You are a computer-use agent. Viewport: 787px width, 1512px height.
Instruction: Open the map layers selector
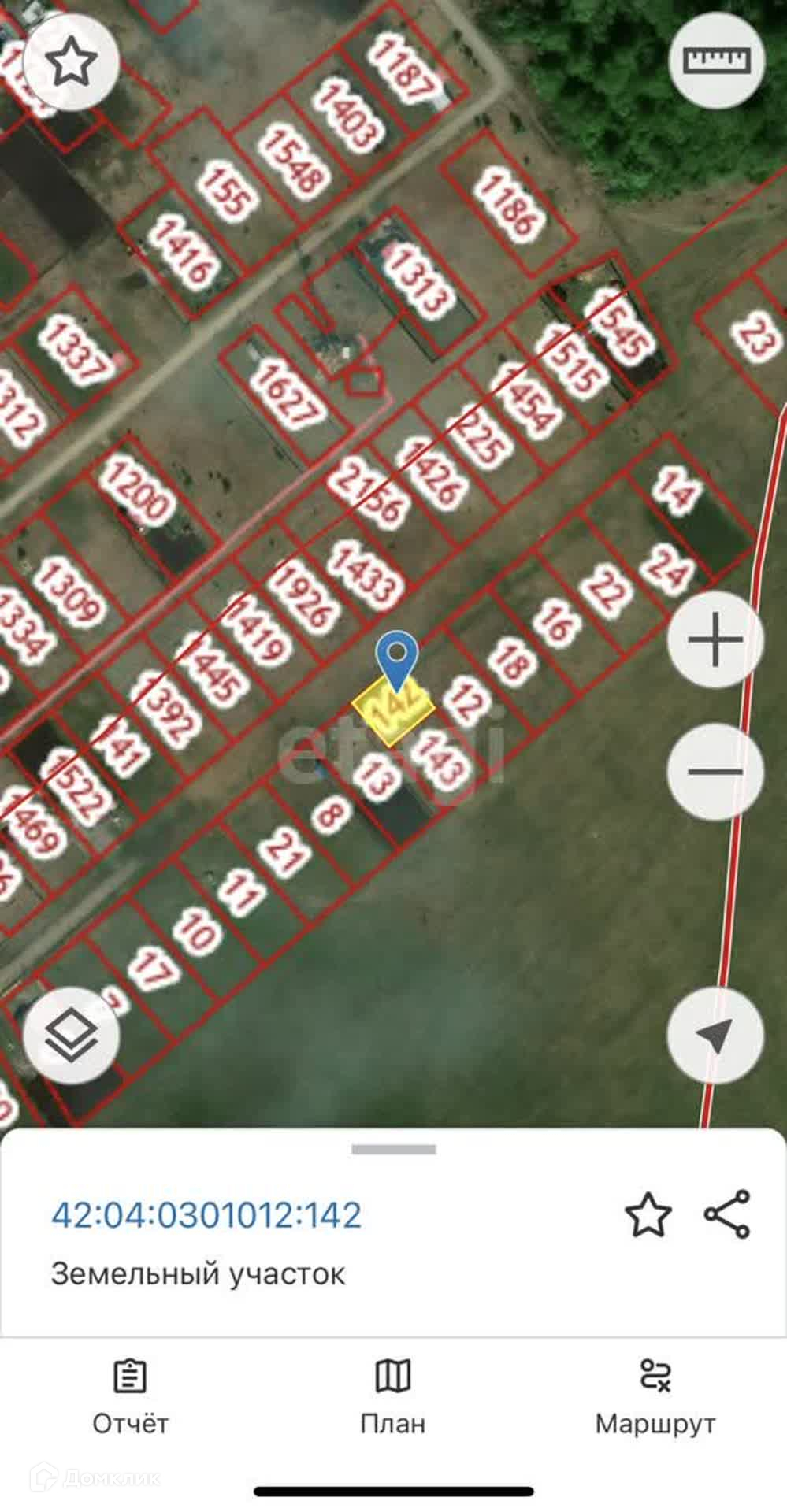pos(72,1035)
